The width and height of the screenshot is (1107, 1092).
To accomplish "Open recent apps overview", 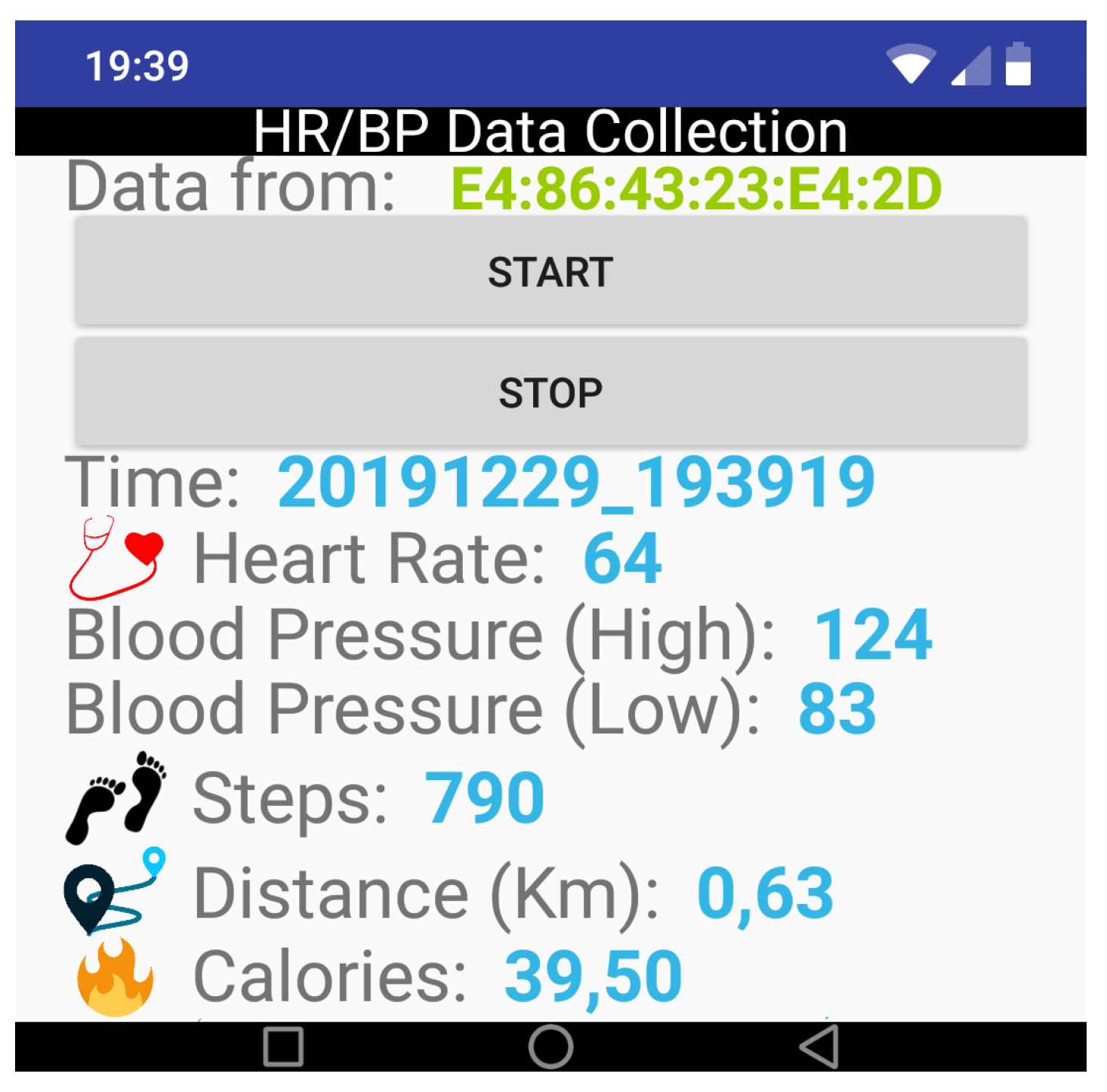I will tap(283, 1047).
